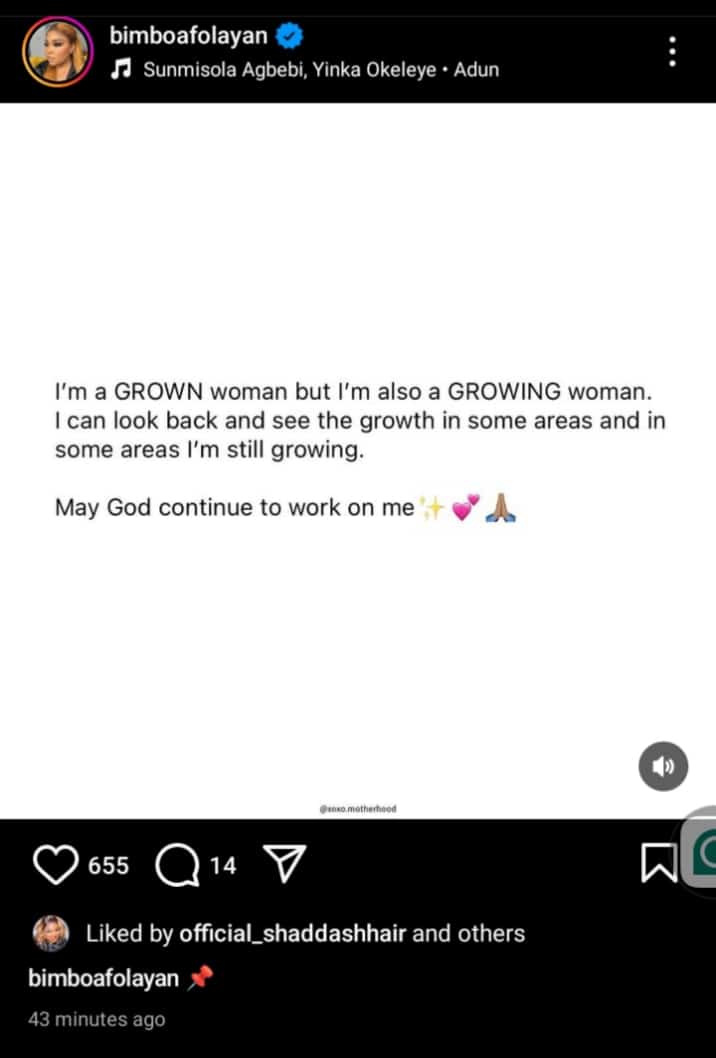Image resolution: width=716 pixels, height=1058 pixels.
Task: Share post via paper plane icon
Action: 283,864
